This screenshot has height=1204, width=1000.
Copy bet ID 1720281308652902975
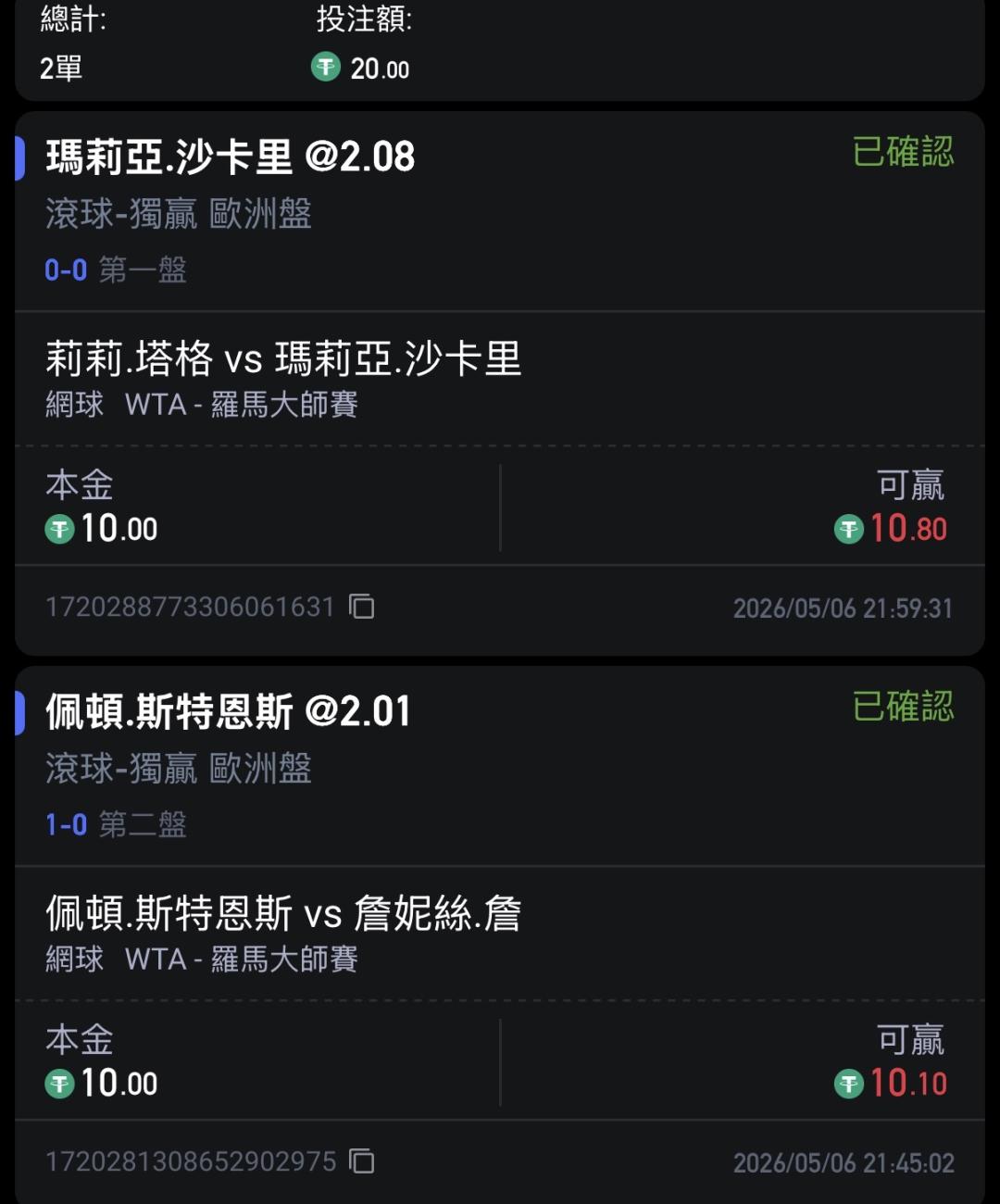[x=361, y=1161]
